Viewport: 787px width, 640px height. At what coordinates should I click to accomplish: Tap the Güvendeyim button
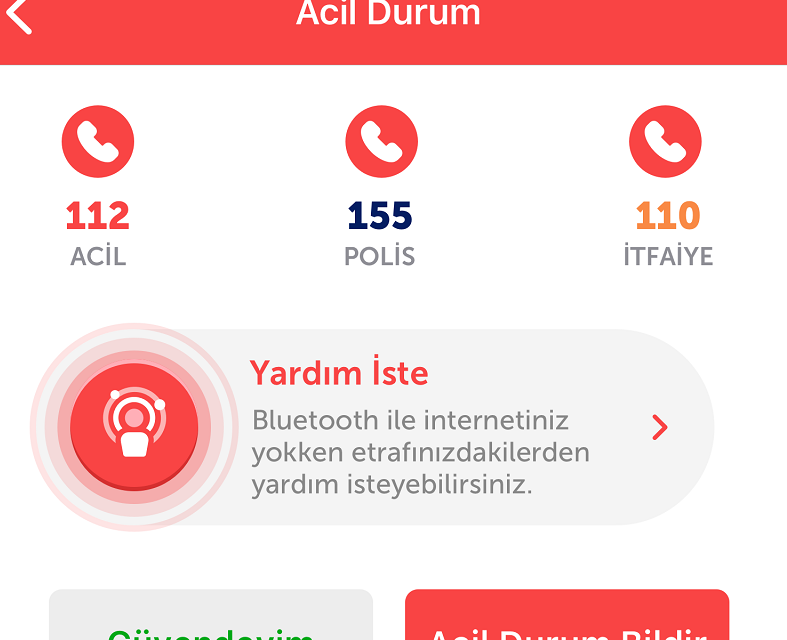tap(211, 621)
